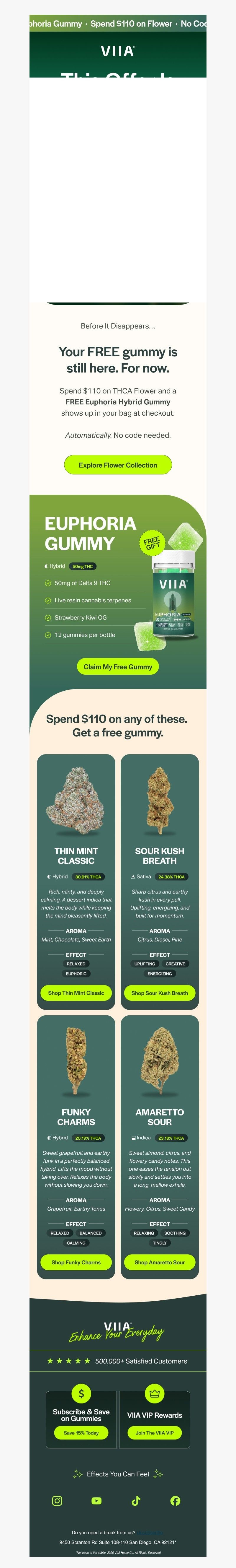Join The VIIA VIP rewards
Screen dimensions: 236x1568
[155, 1433]
